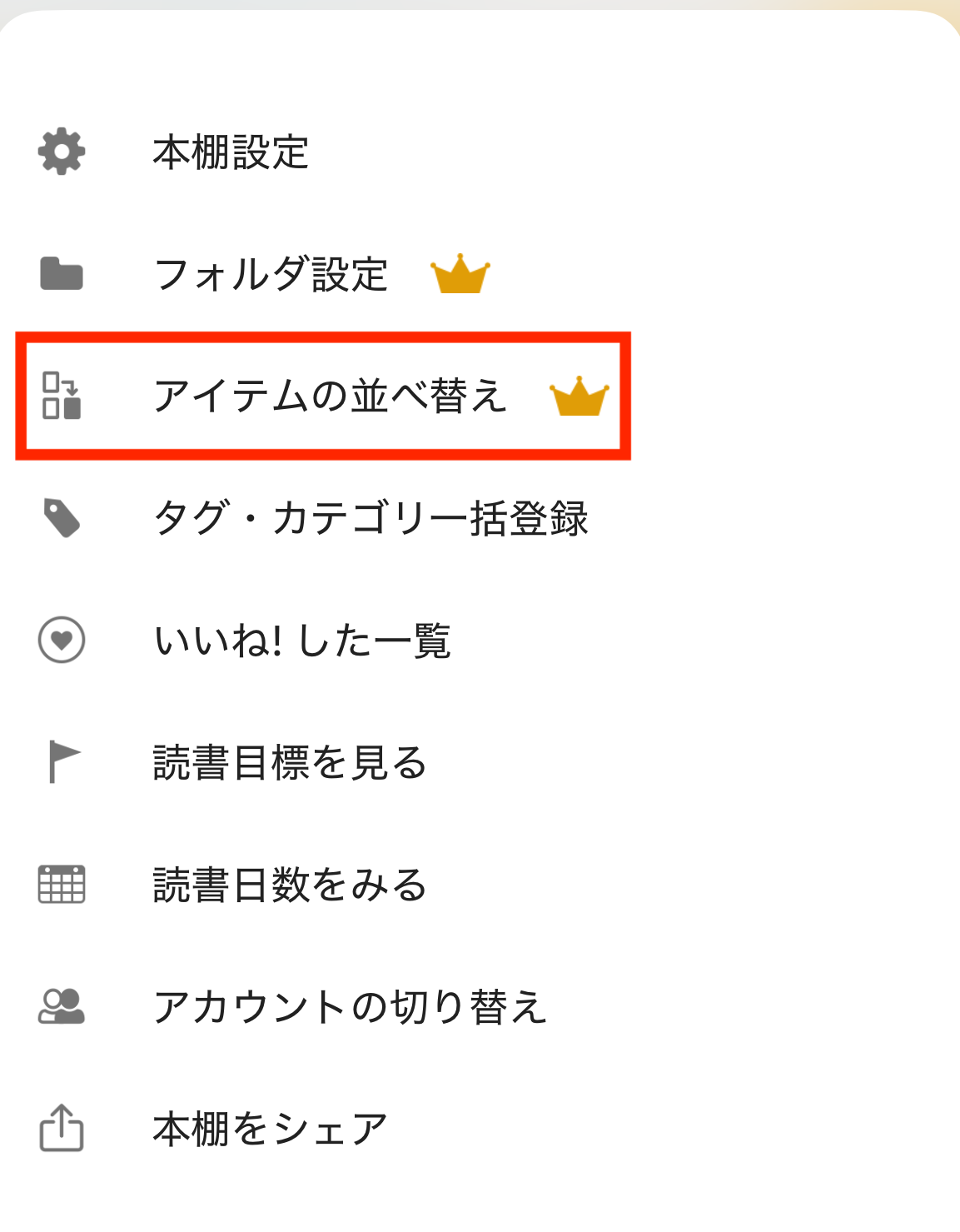960x1232 pixels.
Task: Go to フォルダ設定 folder settings
Action: (271, 274)
